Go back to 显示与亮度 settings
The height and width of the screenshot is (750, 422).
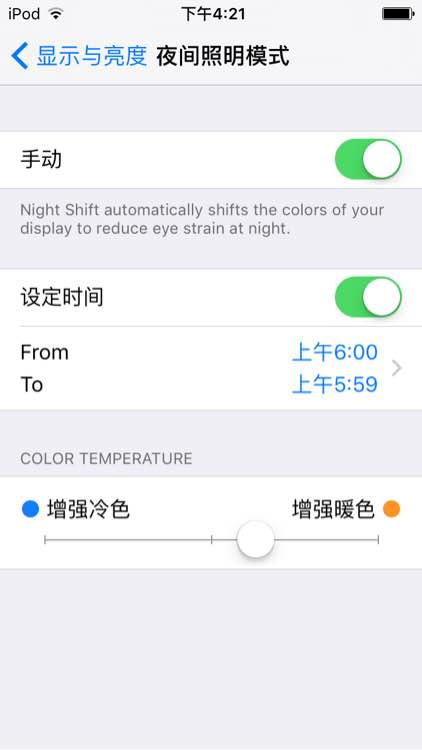click(x=79, y=56)
